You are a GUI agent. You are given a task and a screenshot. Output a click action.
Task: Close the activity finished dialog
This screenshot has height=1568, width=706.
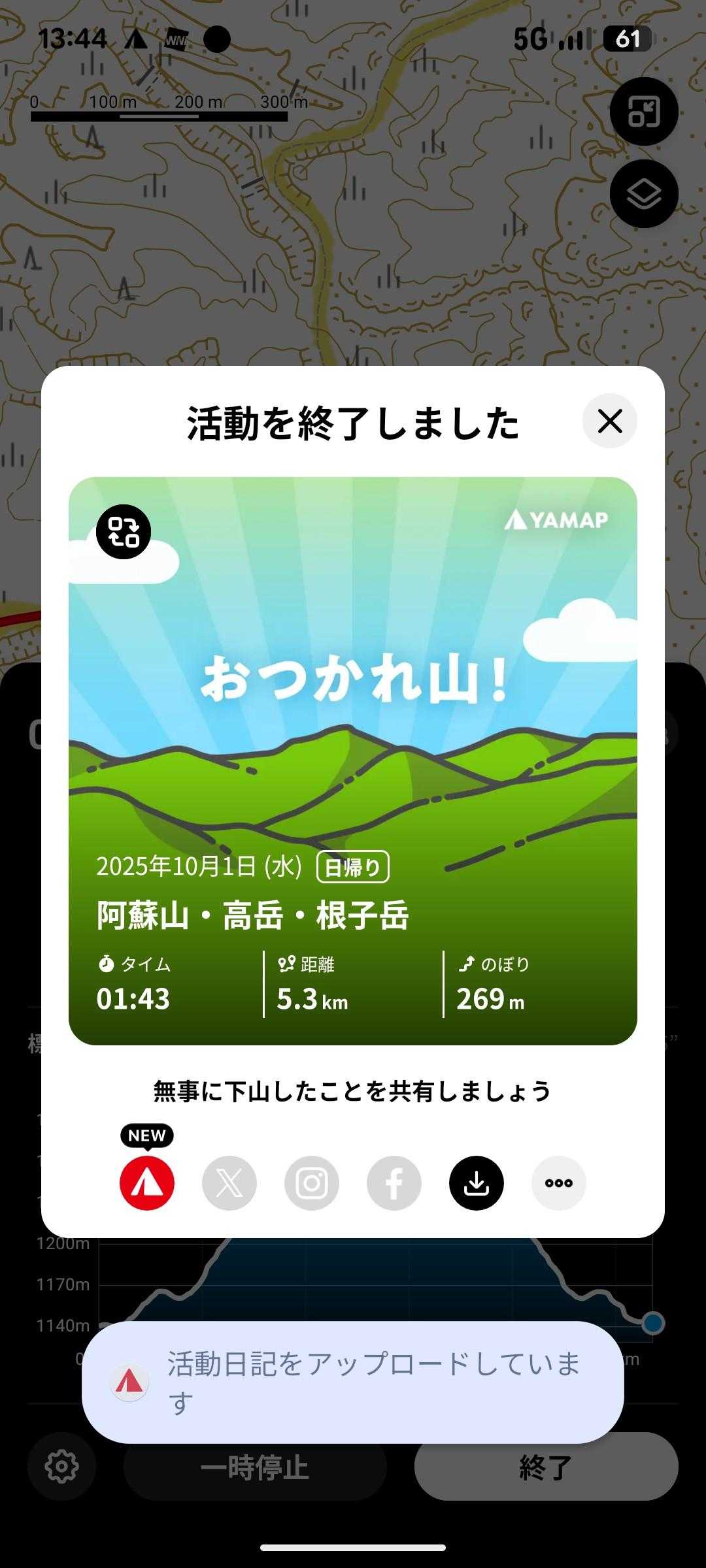(609, 421)
